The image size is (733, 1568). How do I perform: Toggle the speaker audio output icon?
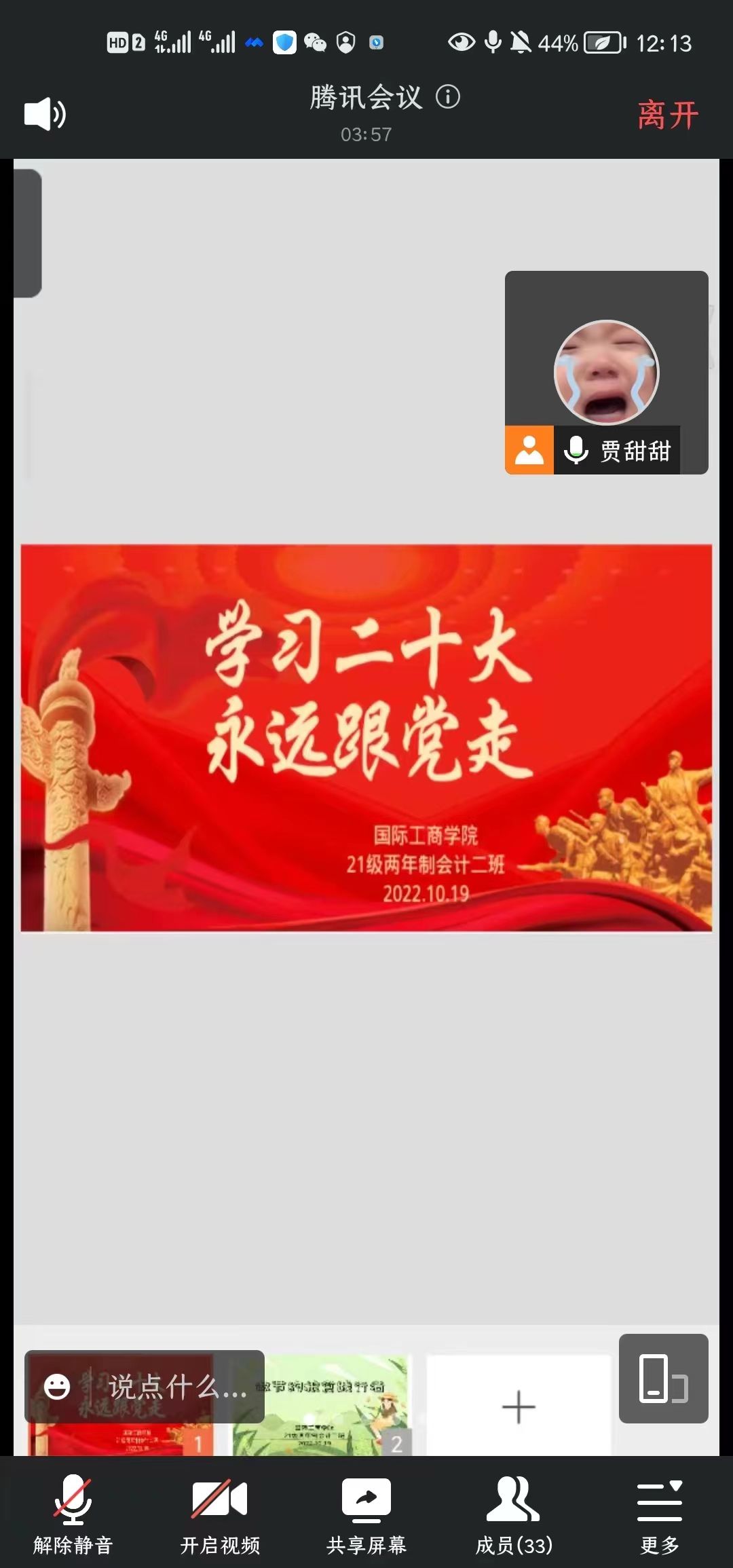coord(45,114)
